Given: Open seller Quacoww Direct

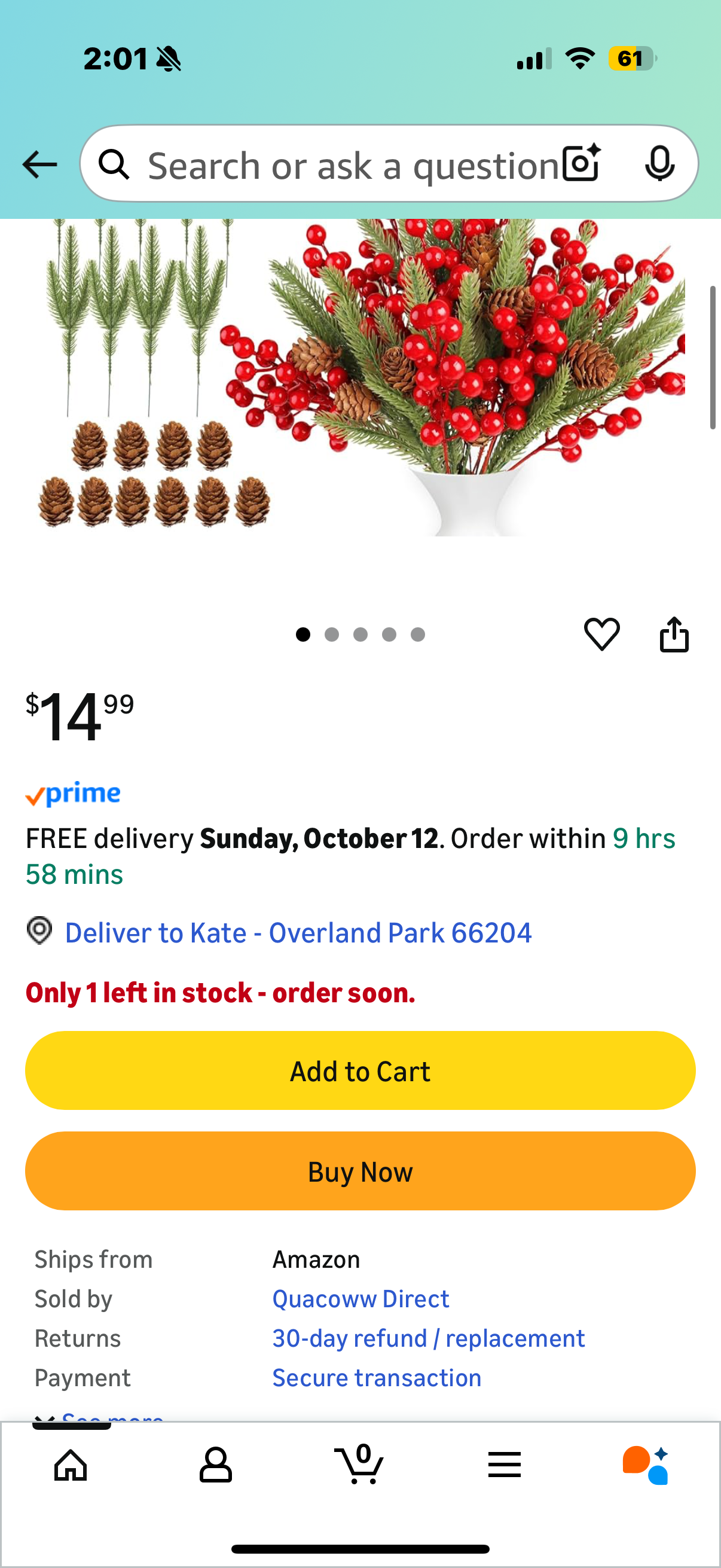Looking at the screenshot, I should click(x=360, y=1299).
